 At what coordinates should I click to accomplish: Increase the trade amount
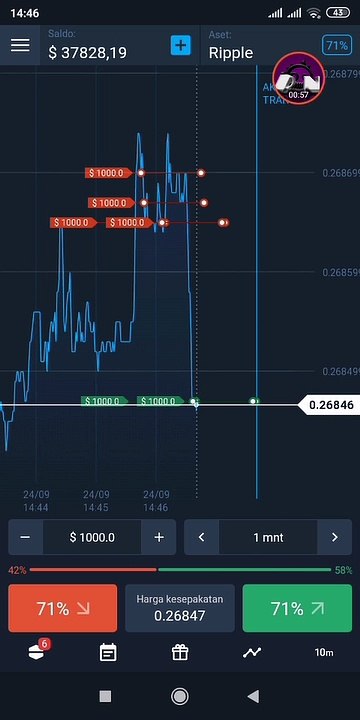(x=159, y=537)
